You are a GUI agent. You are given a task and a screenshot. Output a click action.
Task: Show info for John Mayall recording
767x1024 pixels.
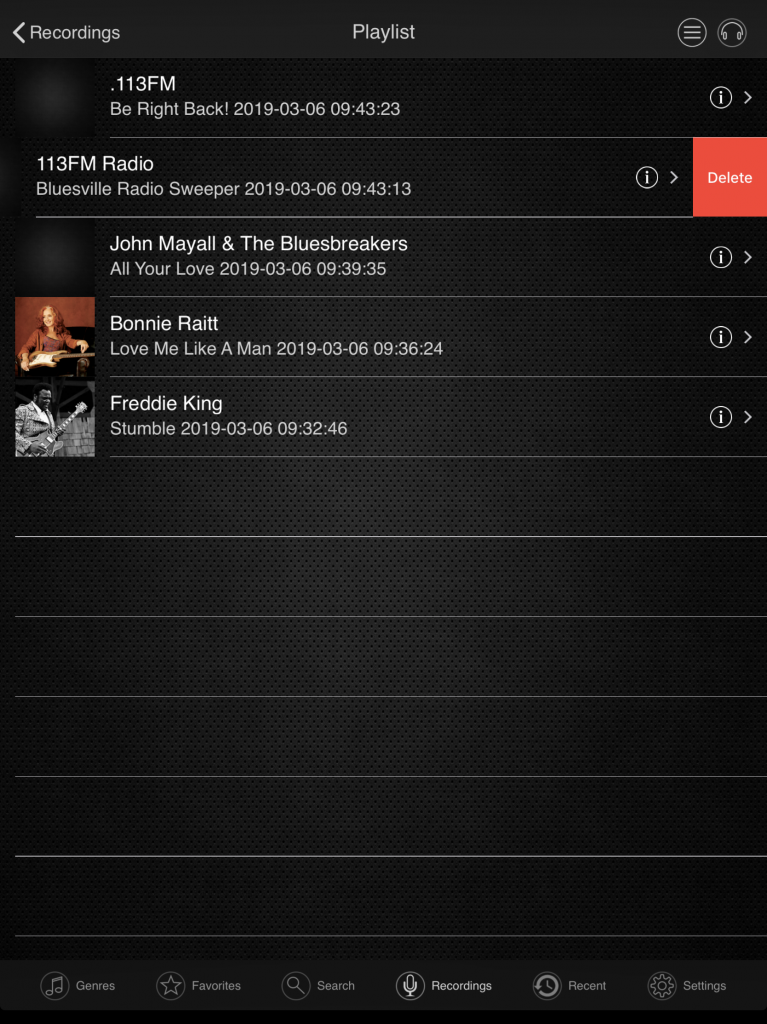pyautogui.click(x=720, y=257)
